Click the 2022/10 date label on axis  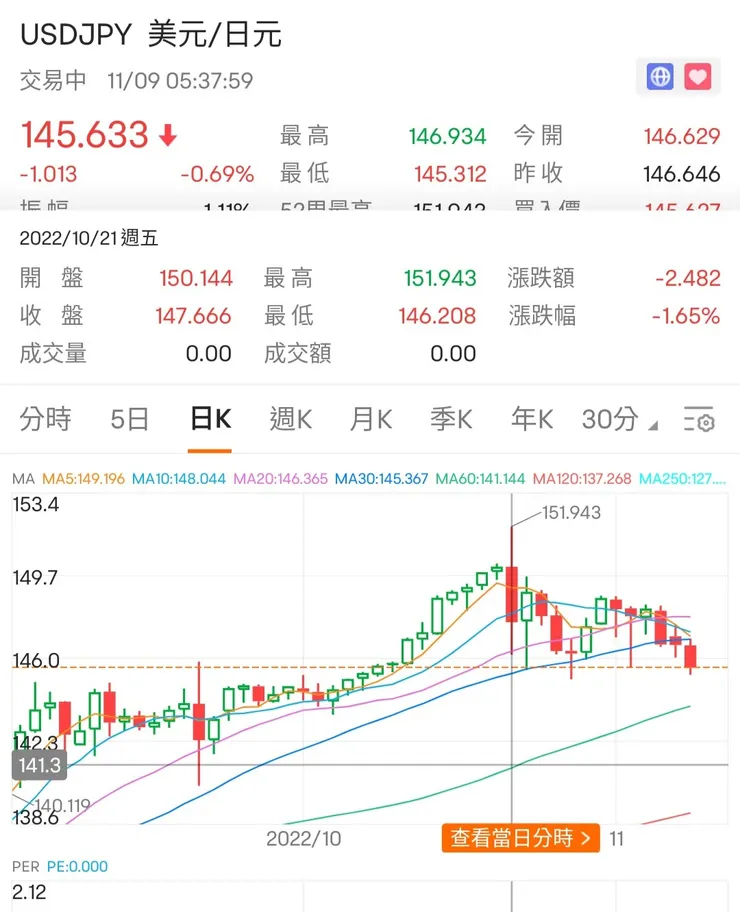(302, 839)
